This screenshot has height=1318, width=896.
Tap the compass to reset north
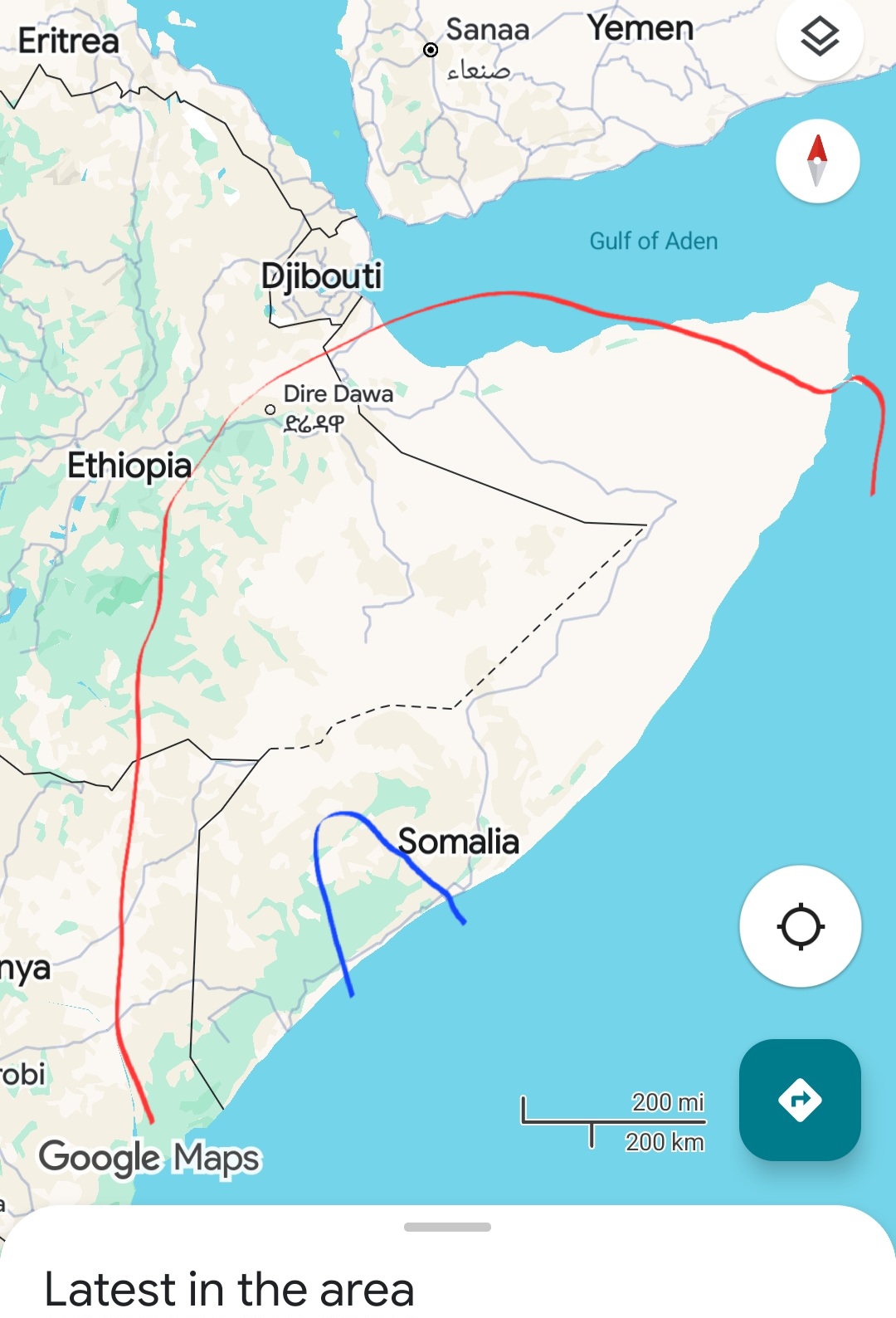click(x=817, y=161)
